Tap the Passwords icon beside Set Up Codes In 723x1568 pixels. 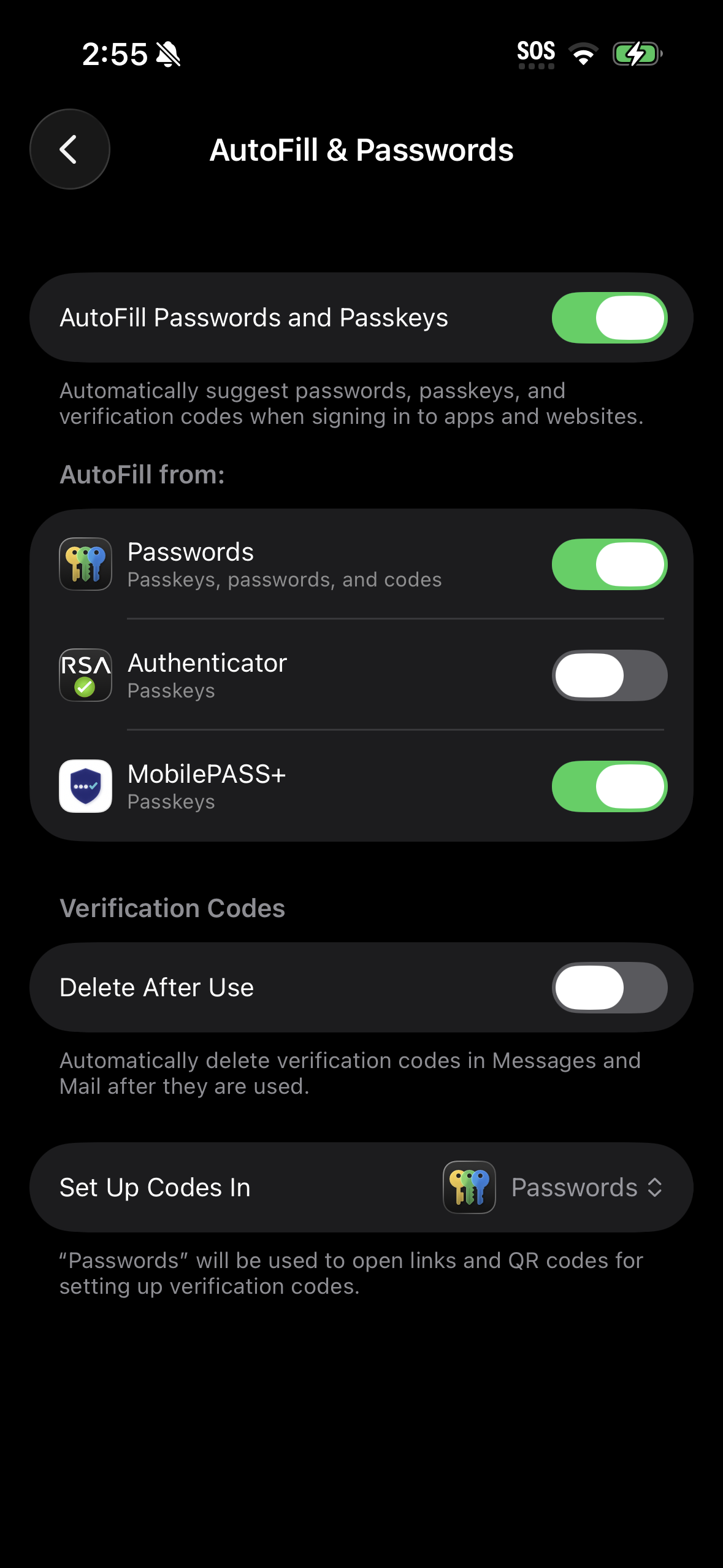click(469, 1186)
